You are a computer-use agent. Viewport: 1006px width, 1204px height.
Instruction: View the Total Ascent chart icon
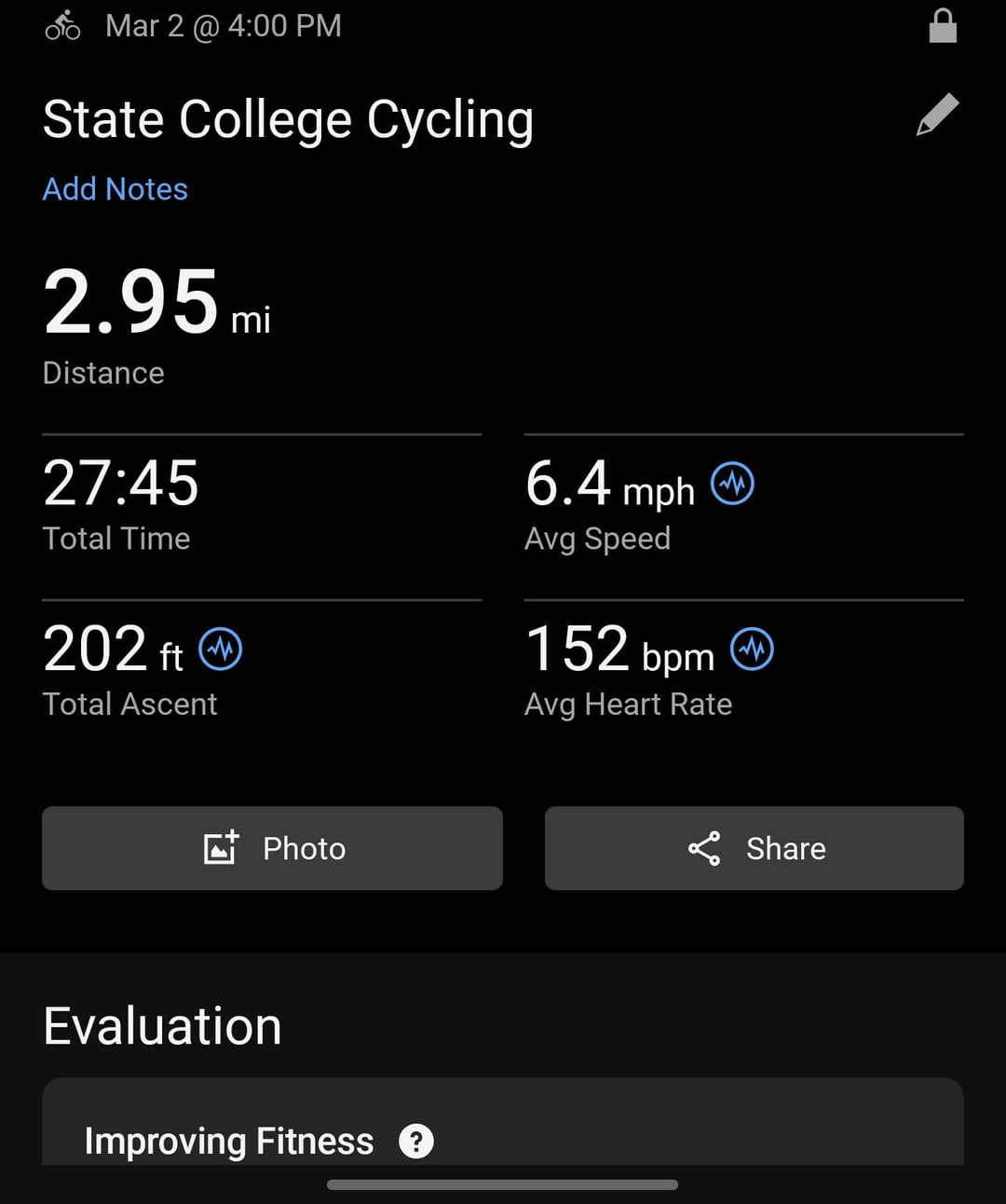[x=221, y=650]
